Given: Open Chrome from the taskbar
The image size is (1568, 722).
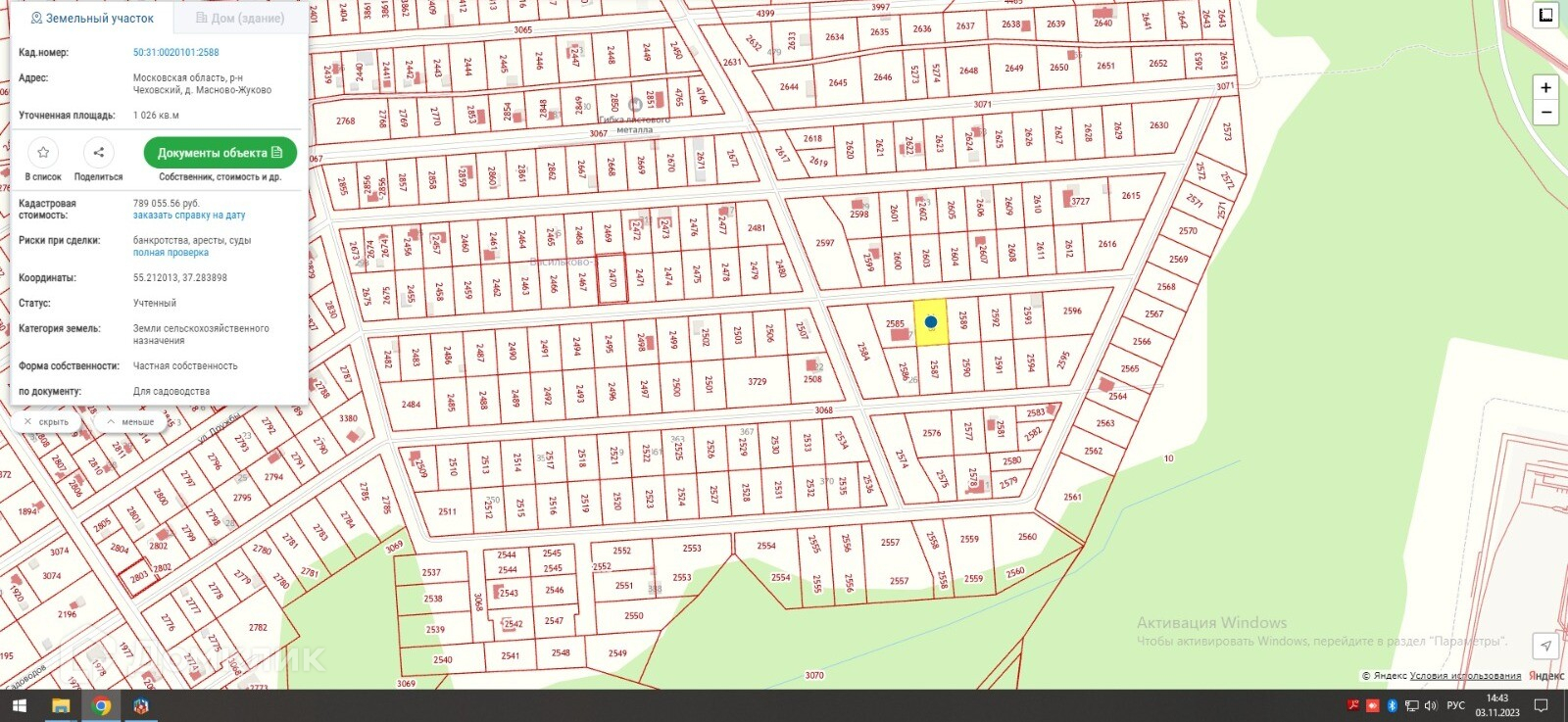Looking at the screenshot, I should coord(101,705).
